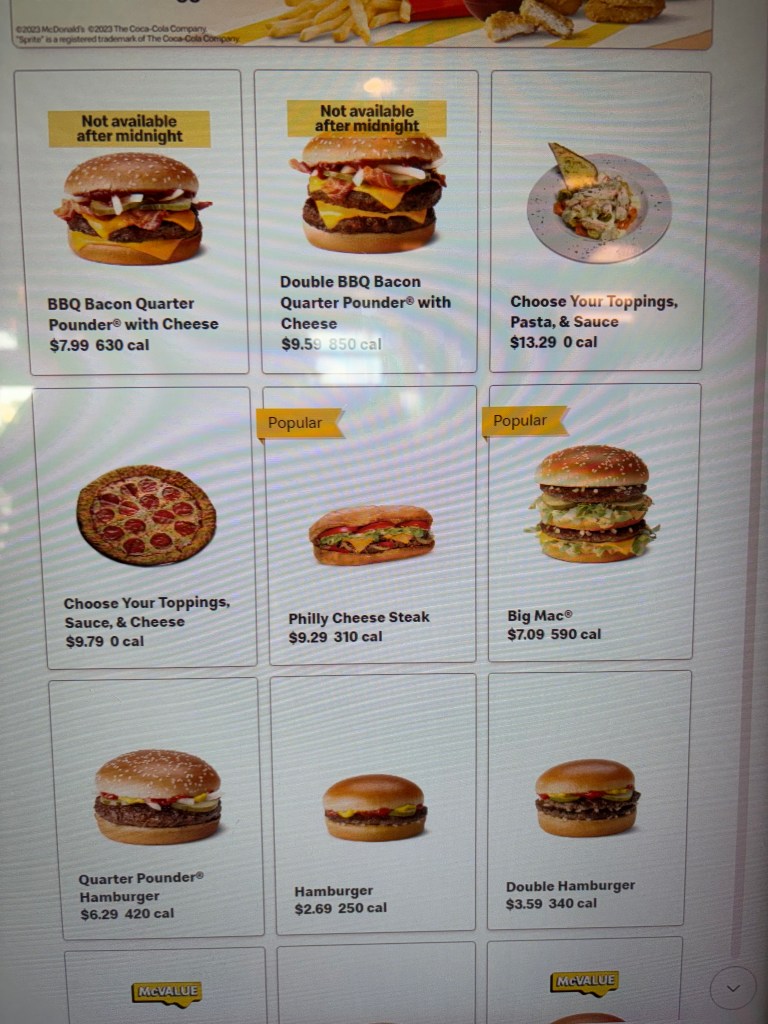The height and width of the screenshot is (1024, 768).
Task: Pick the $2.69 Hamburger
Action: pos(374,805)
